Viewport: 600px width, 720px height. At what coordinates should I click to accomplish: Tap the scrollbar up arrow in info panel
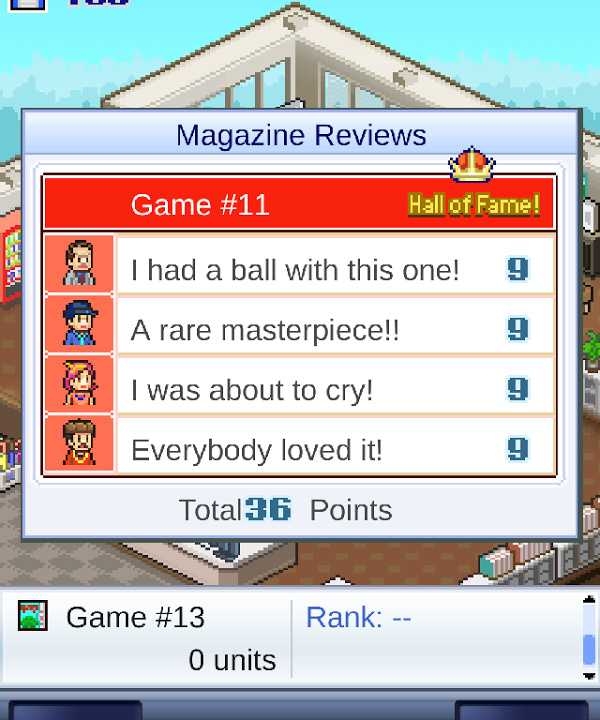tap(590, 600)
